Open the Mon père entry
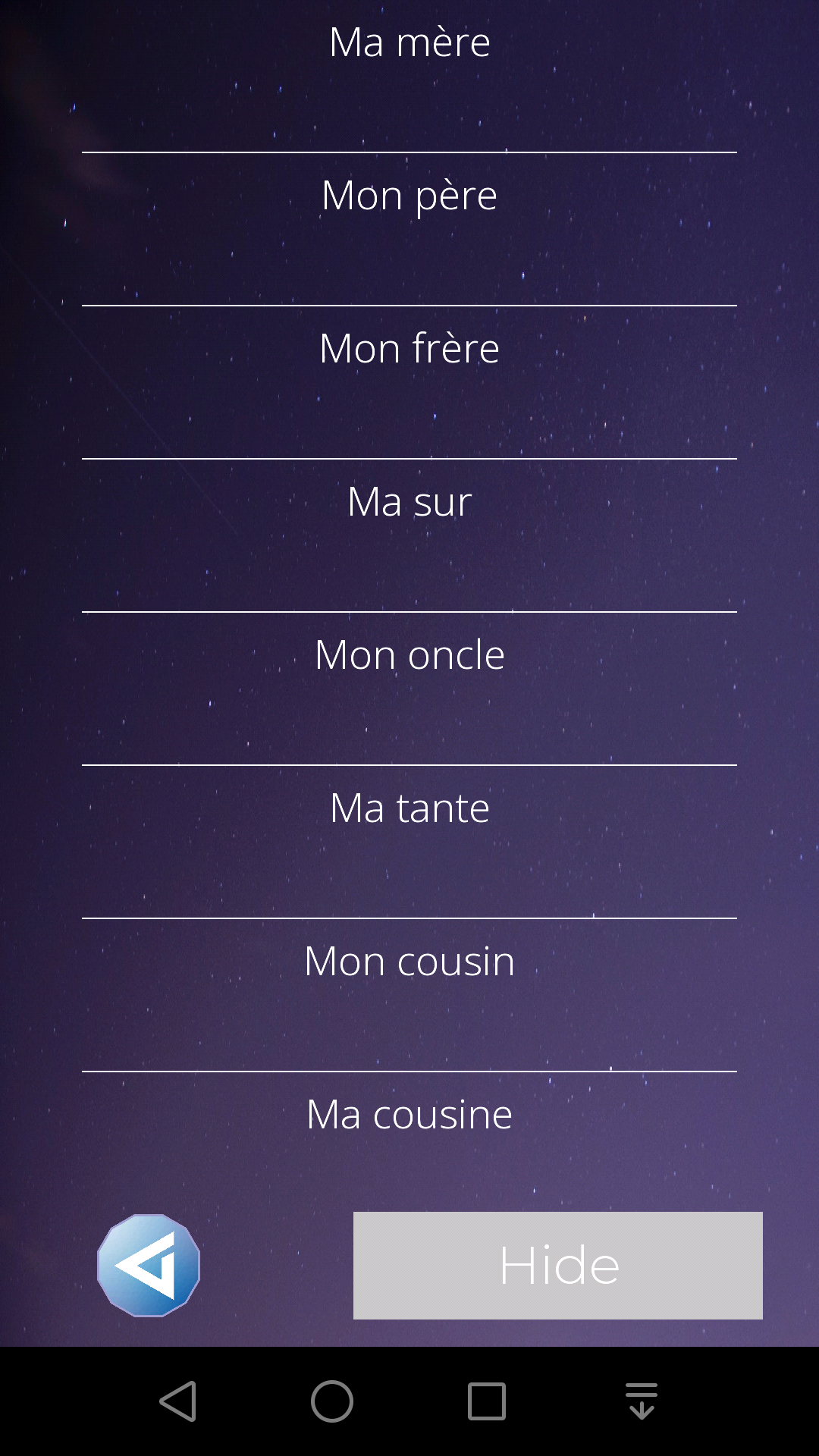The height and width of the screenshot is (1456, 819). (409, 196)
